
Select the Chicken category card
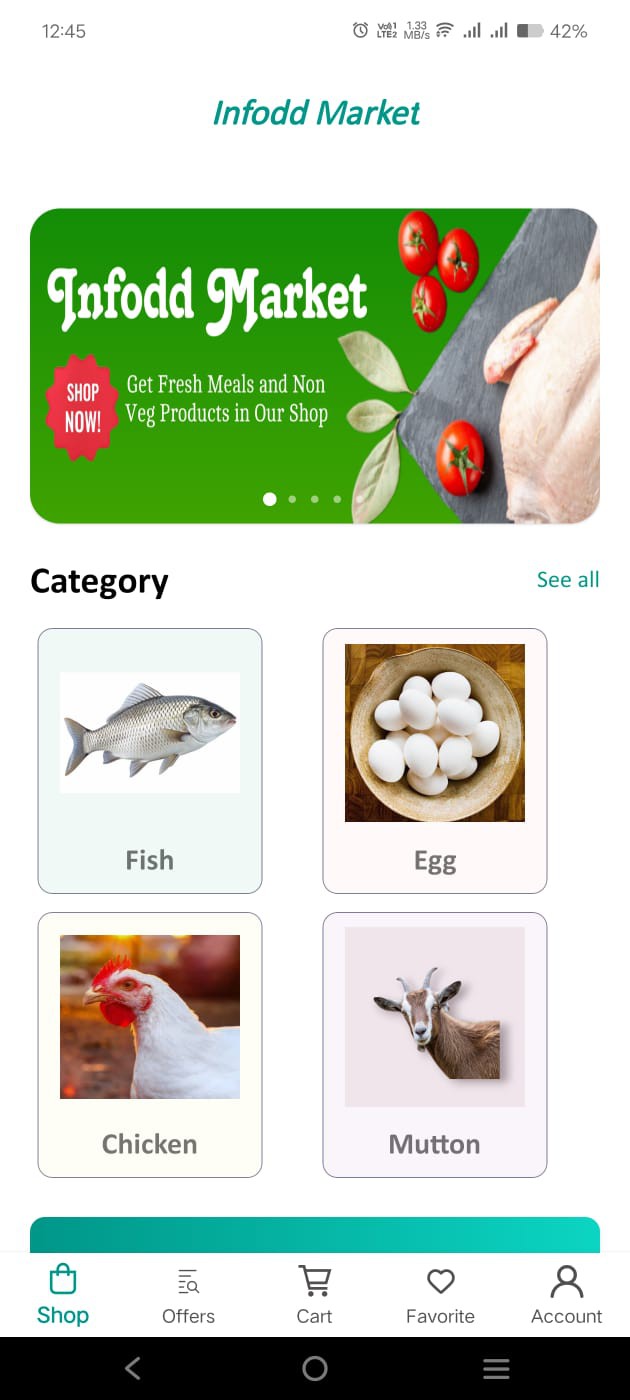(150, 1044)
